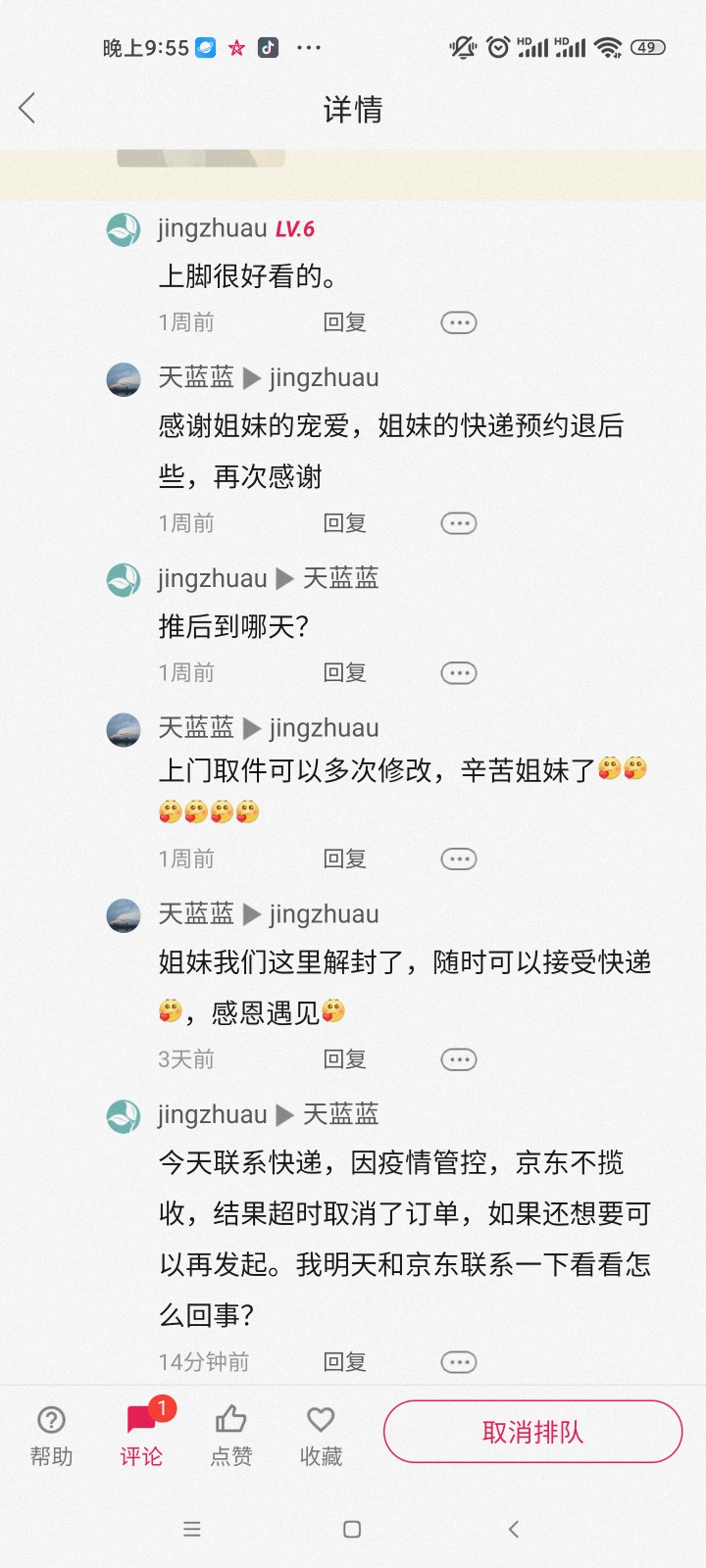Open options for 上门取件可以多次修改 comment
706x1568 pixels.
pos(458,859)
